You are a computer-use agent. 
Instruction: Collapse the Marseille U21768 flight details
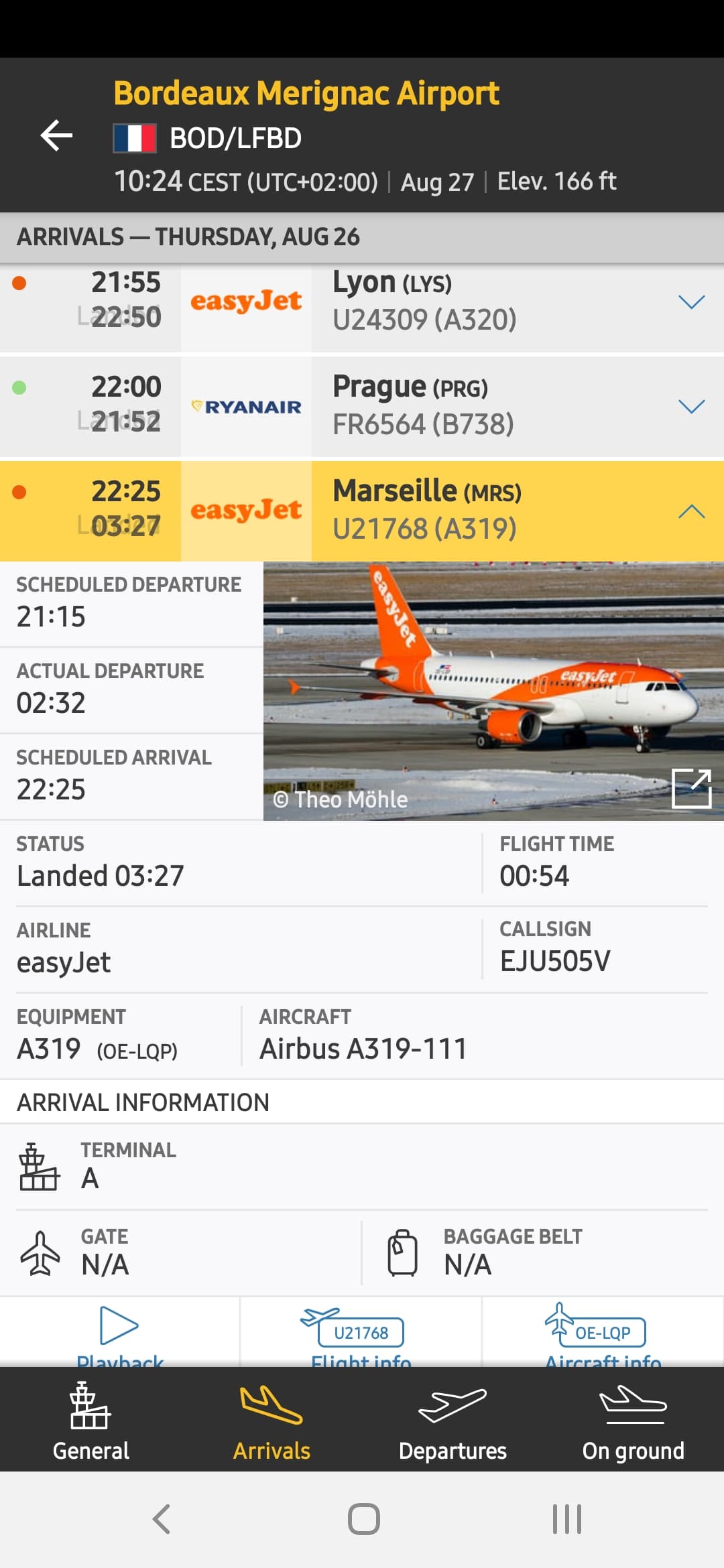(x=691, y=512)
